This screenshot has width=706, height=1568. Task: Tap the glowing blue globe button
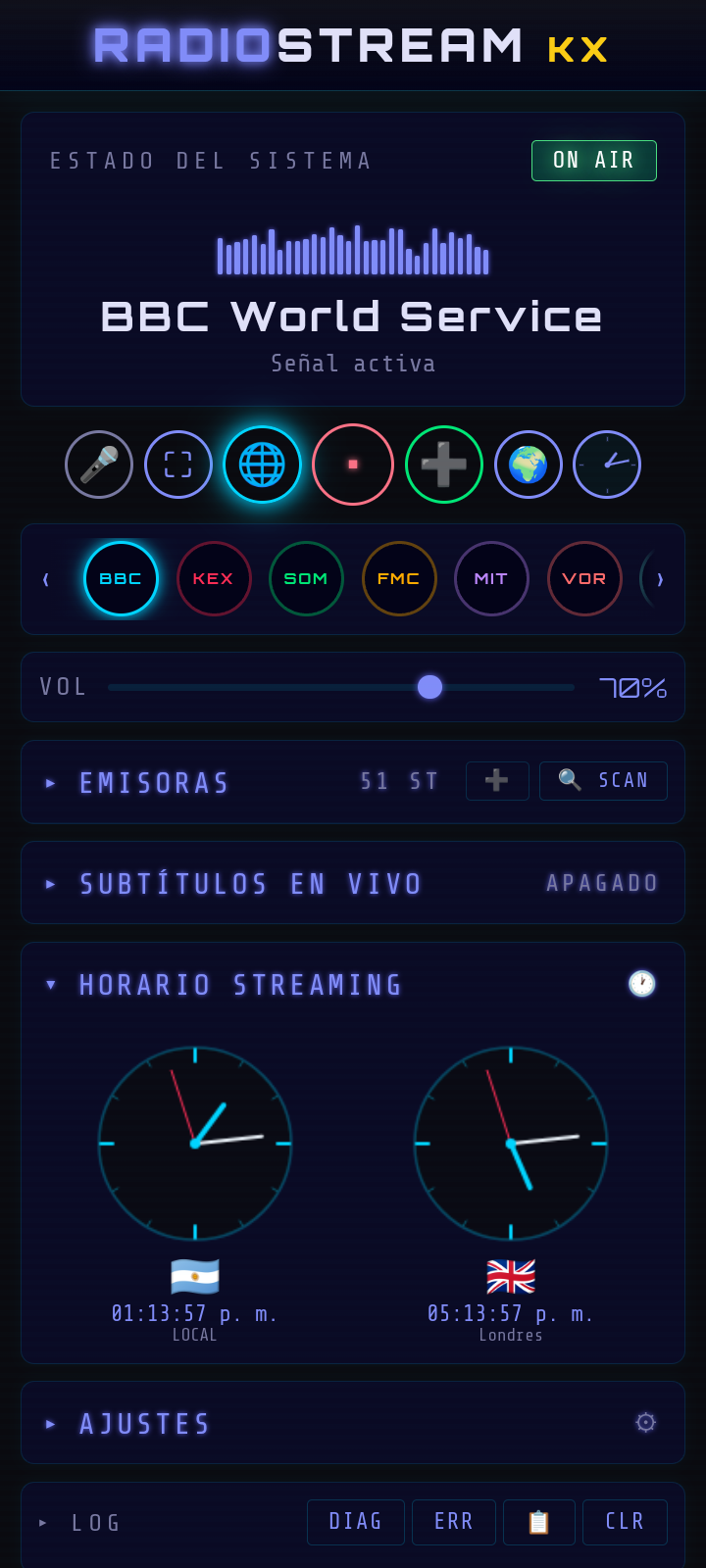click(x=262, y=465)
